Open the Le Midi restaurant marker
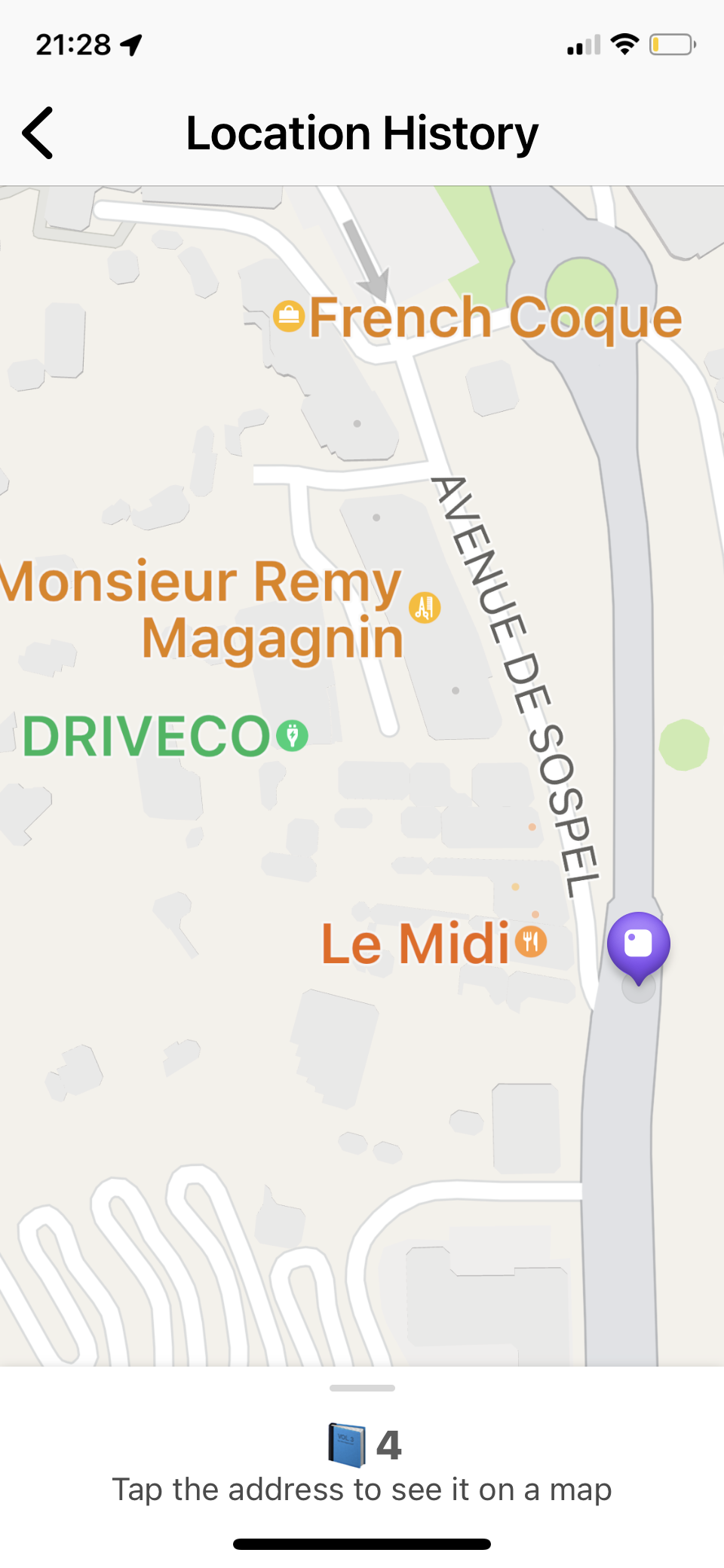 pos(531,941)
